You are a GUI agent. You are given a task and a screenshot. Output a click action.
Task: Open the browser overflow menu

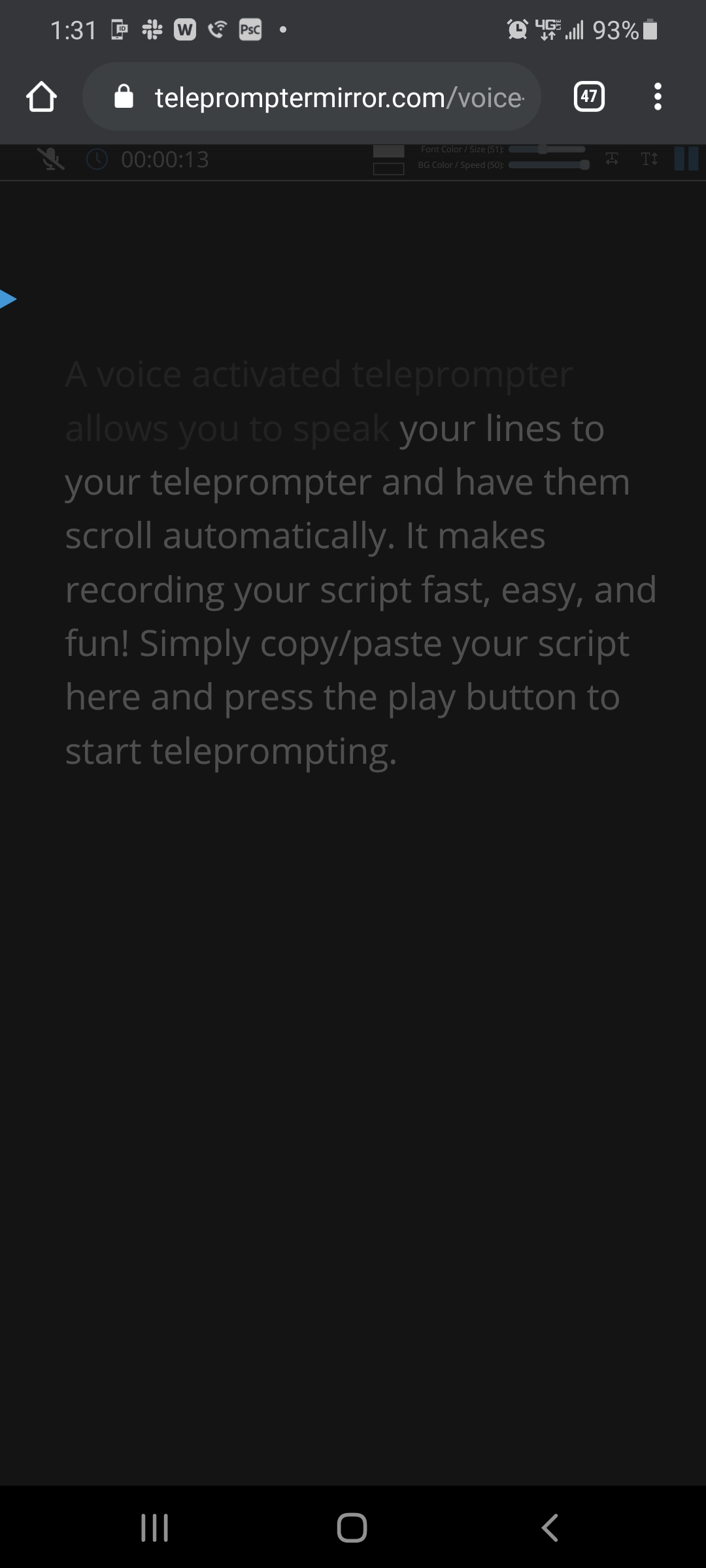click(658, 97)
